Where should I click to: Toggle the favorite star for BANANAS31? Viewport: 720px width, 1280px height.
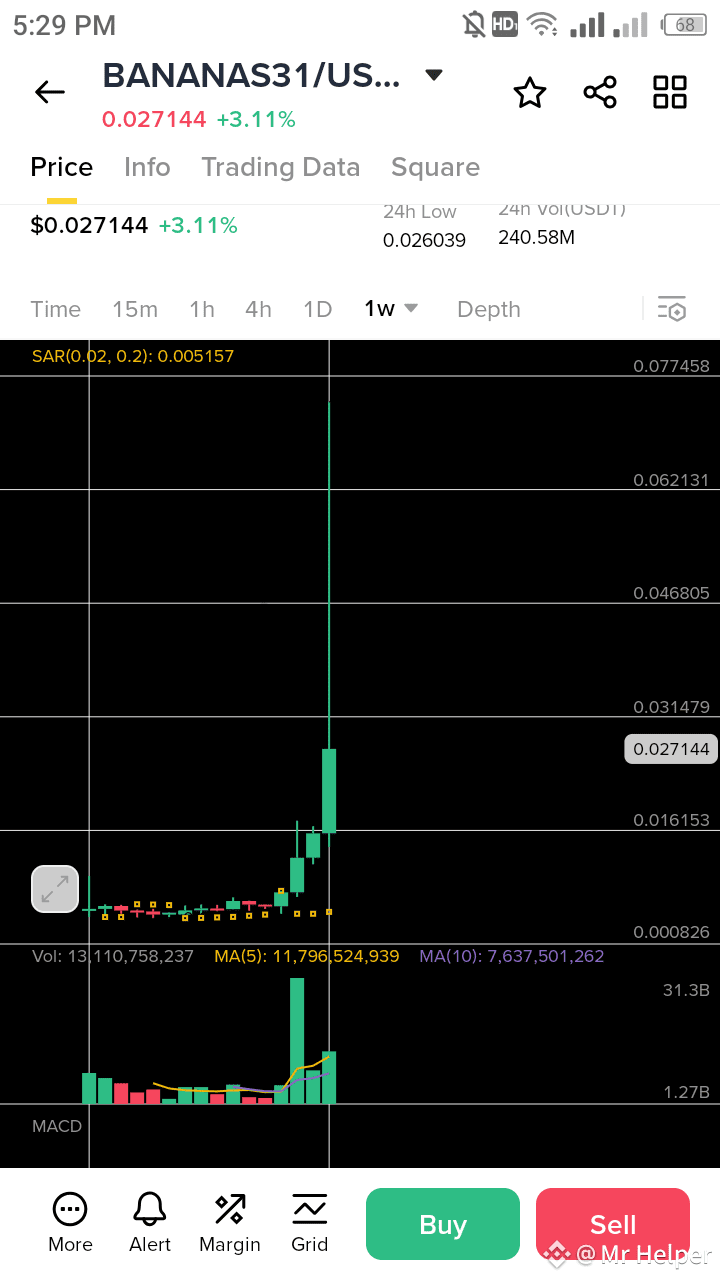click(529, 91)
